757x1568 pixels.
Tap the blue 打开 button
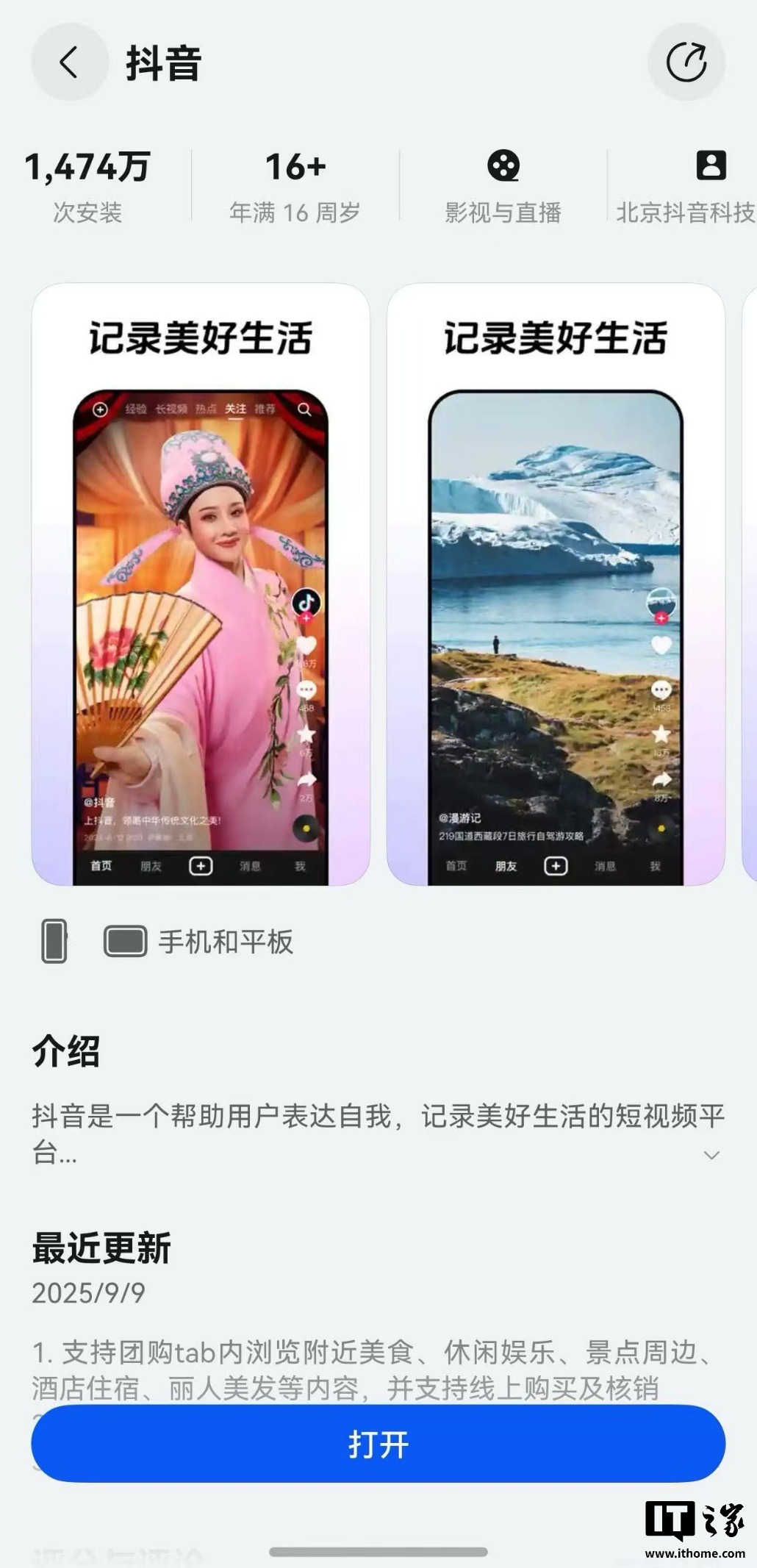(x=378, y=1445)
